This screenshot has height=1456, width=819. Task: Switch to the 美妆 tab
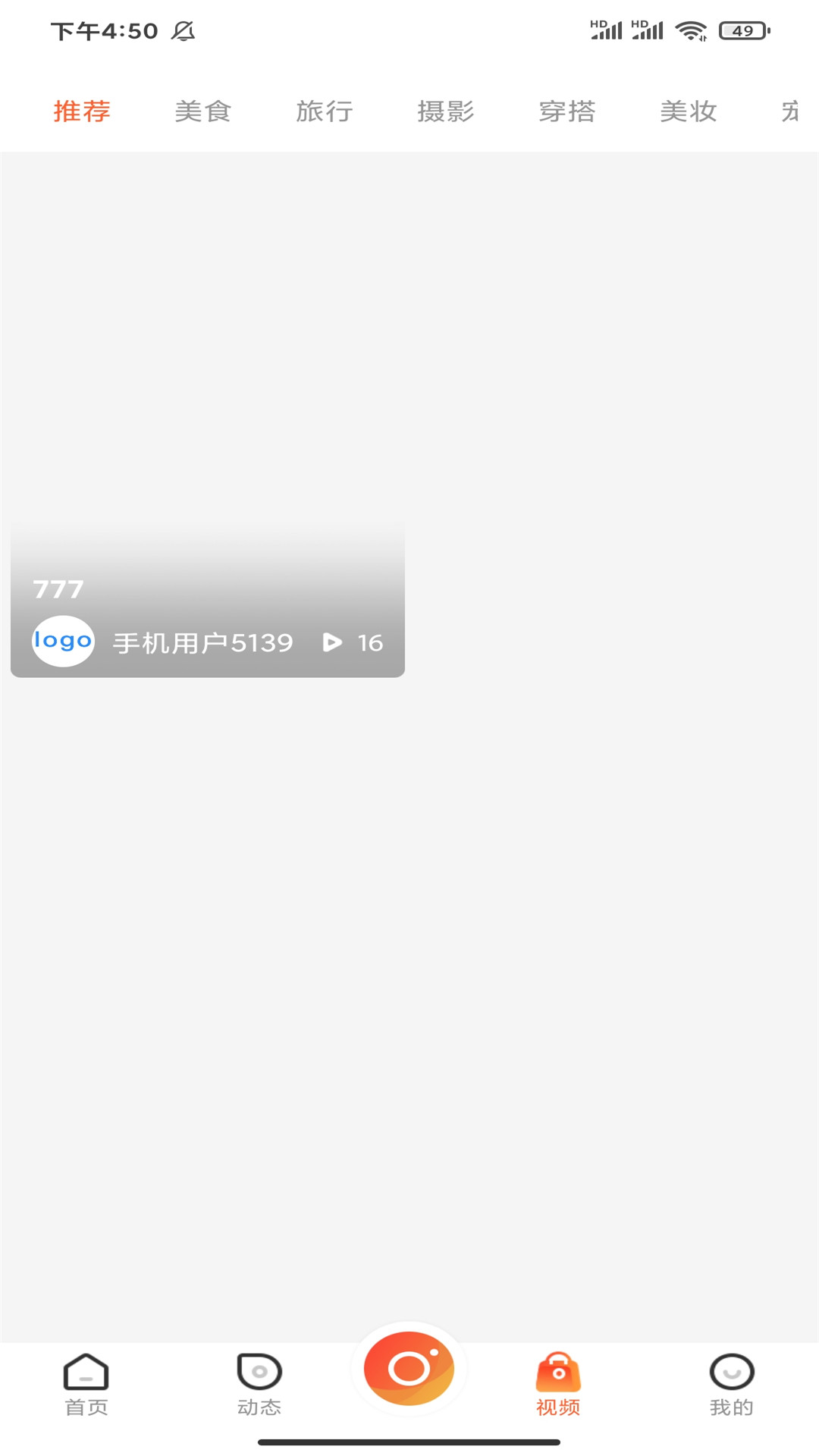coord(689,111)
